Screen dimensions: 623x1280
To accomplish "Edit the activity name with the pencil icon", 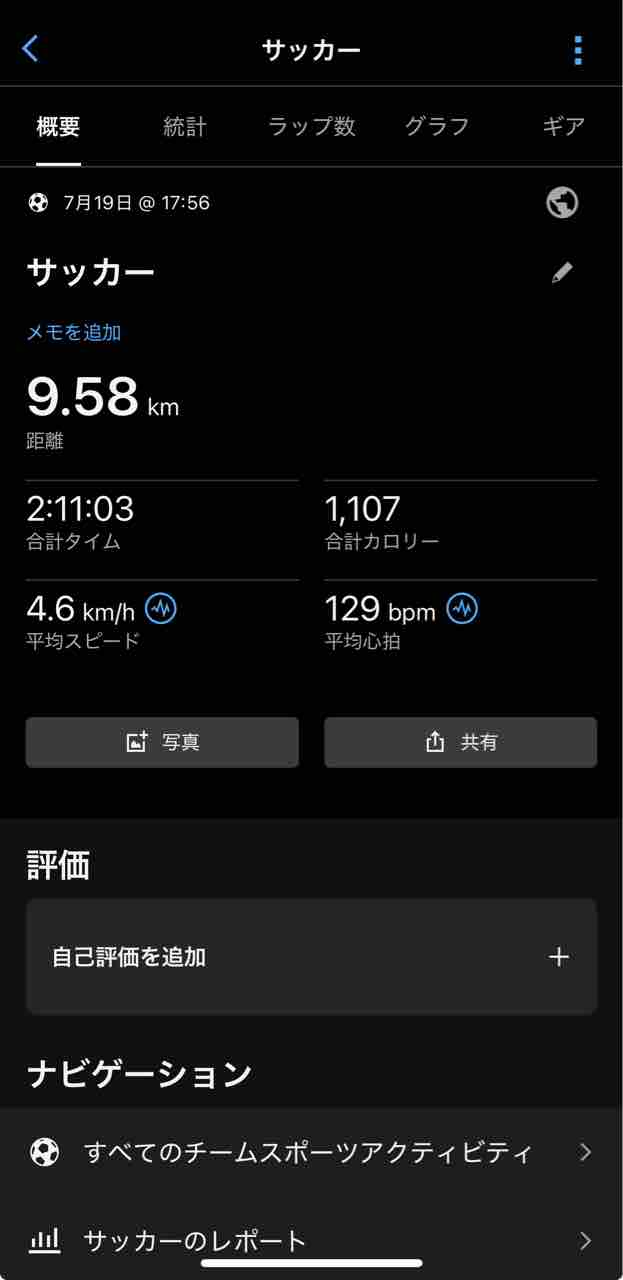I will pos(562,272).
